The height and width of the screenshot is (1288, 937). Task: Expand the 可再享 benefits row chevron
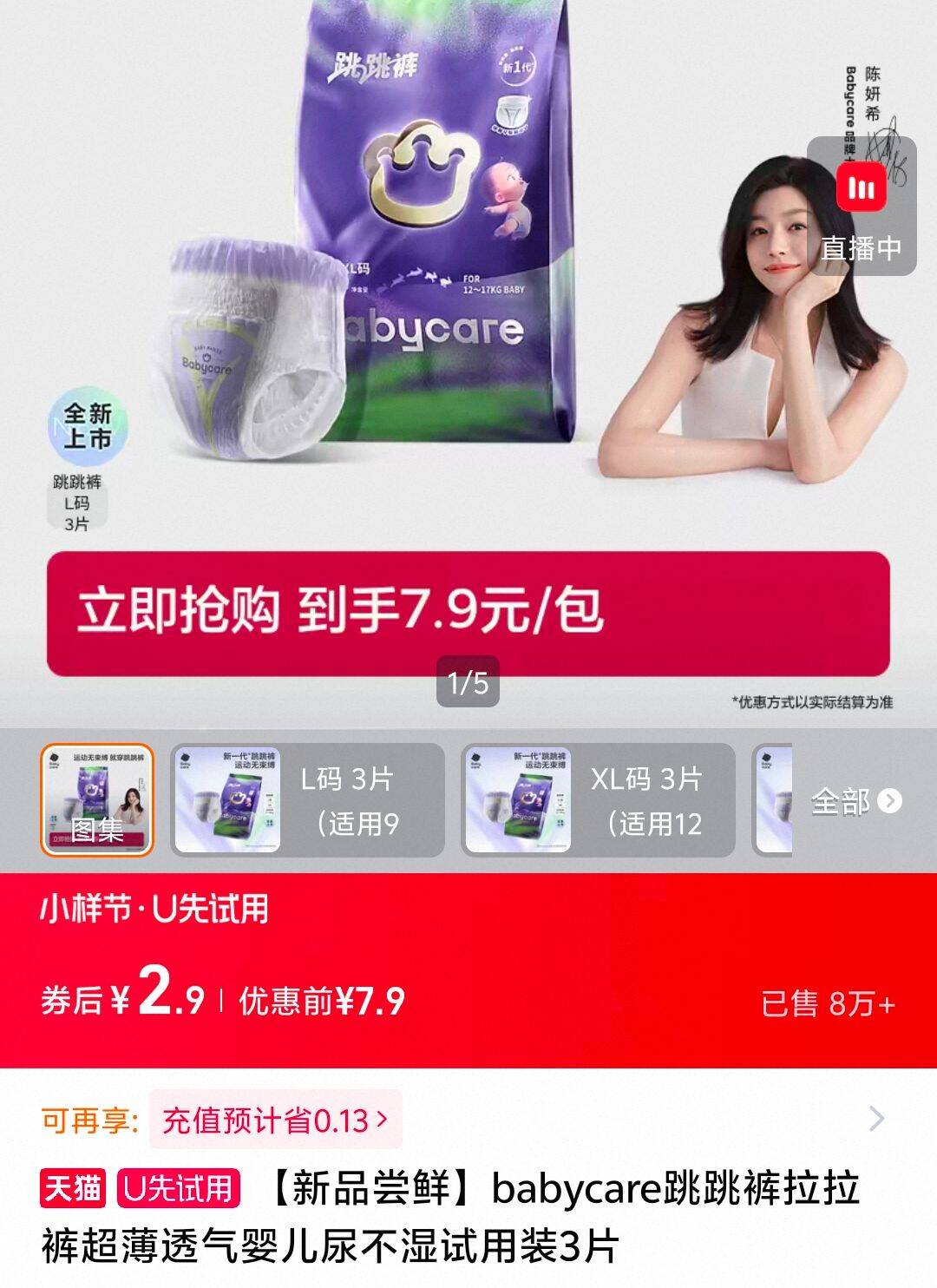coord(877,1119)
